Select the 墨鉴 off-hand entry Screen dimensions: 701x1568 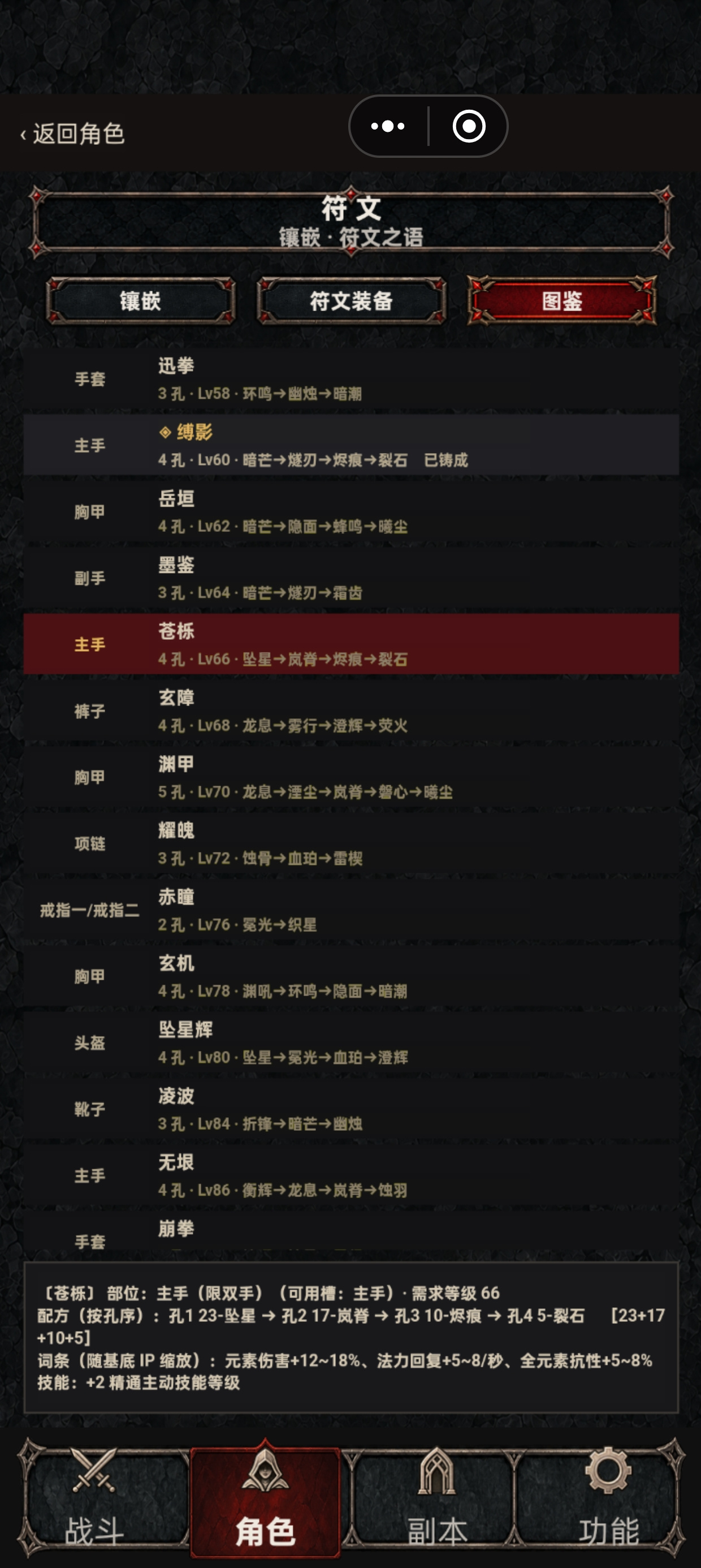351,578
